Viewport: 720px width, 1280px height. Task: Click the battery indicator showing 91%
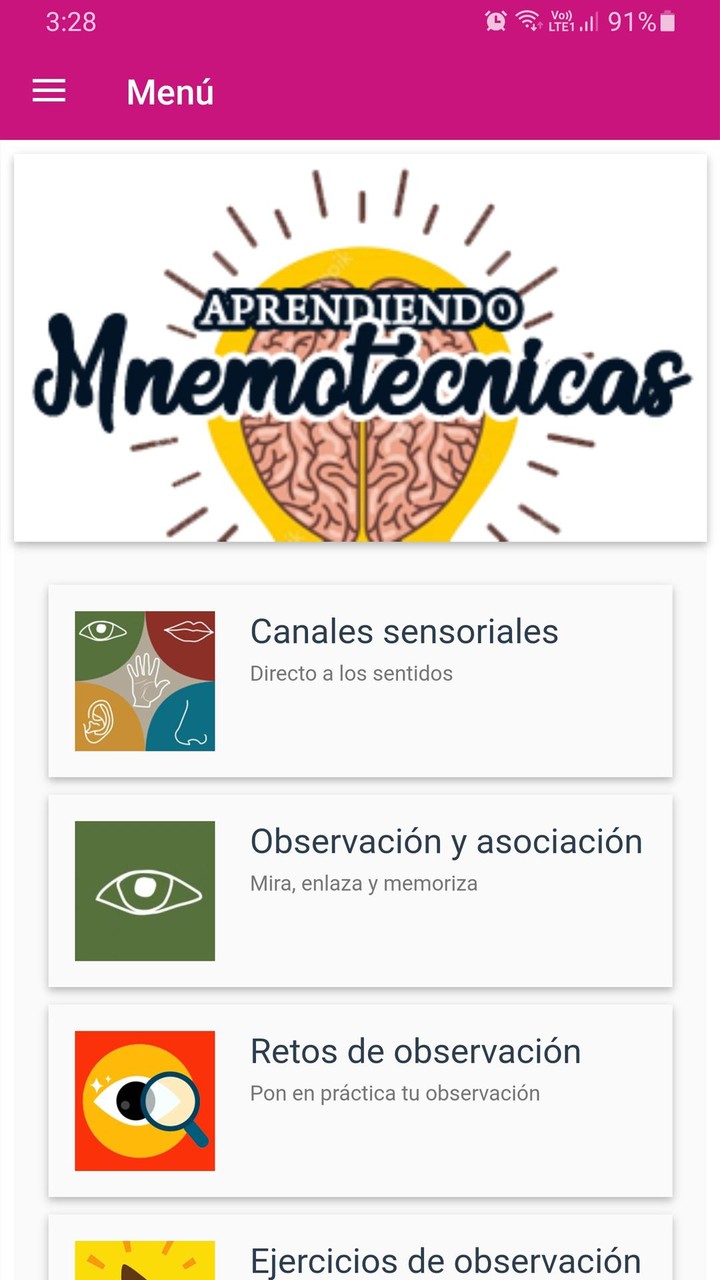pos(664,20)
